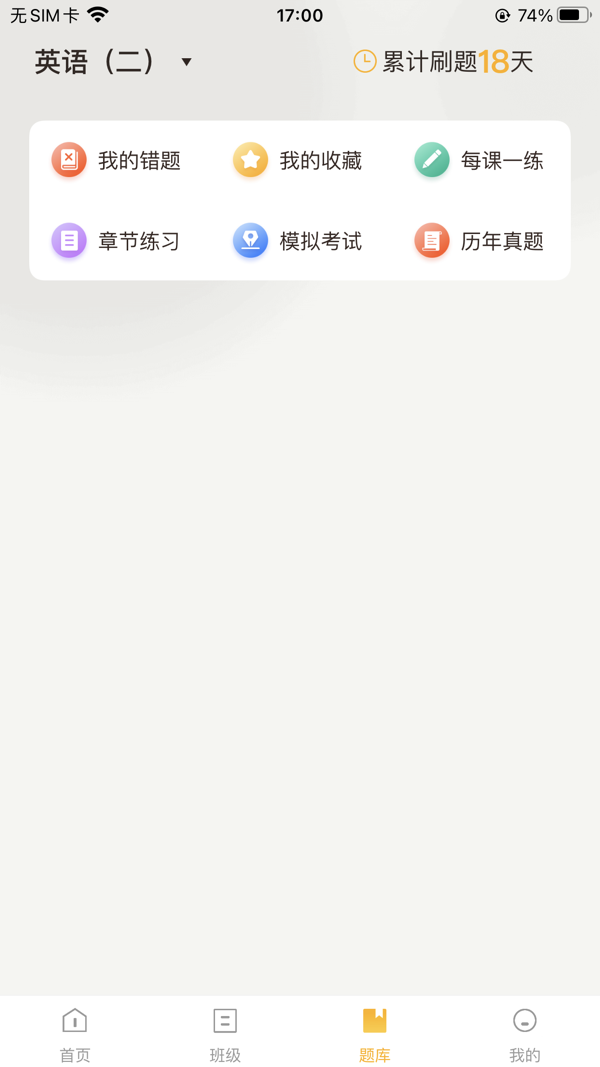The height and width of the screenshot is (1067, 600).
Task: Start 每课一练 daily practice
Action: click(x=480, y=161)
